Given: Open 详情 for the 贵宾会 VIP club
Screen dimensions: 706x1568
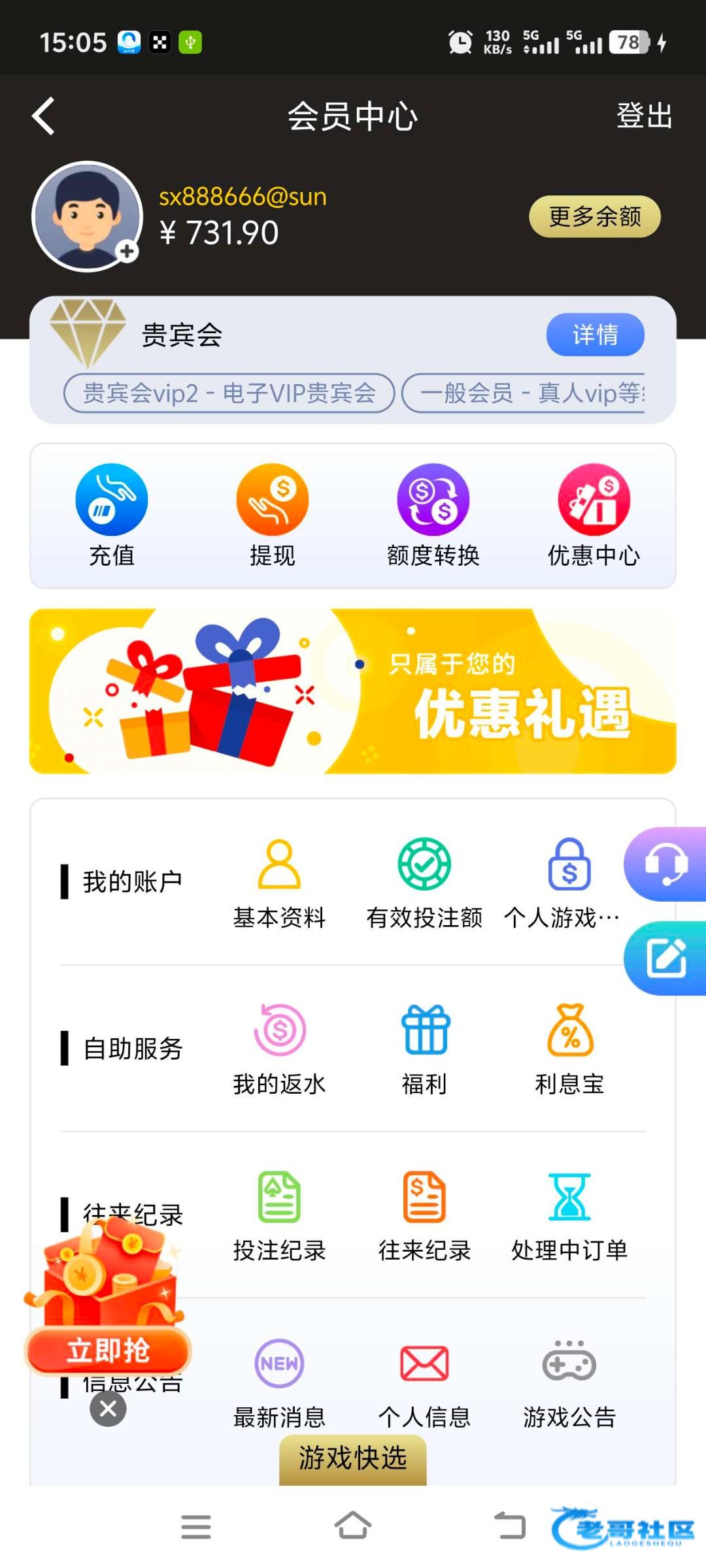Looking at the screenshot, I should [595, 335].
